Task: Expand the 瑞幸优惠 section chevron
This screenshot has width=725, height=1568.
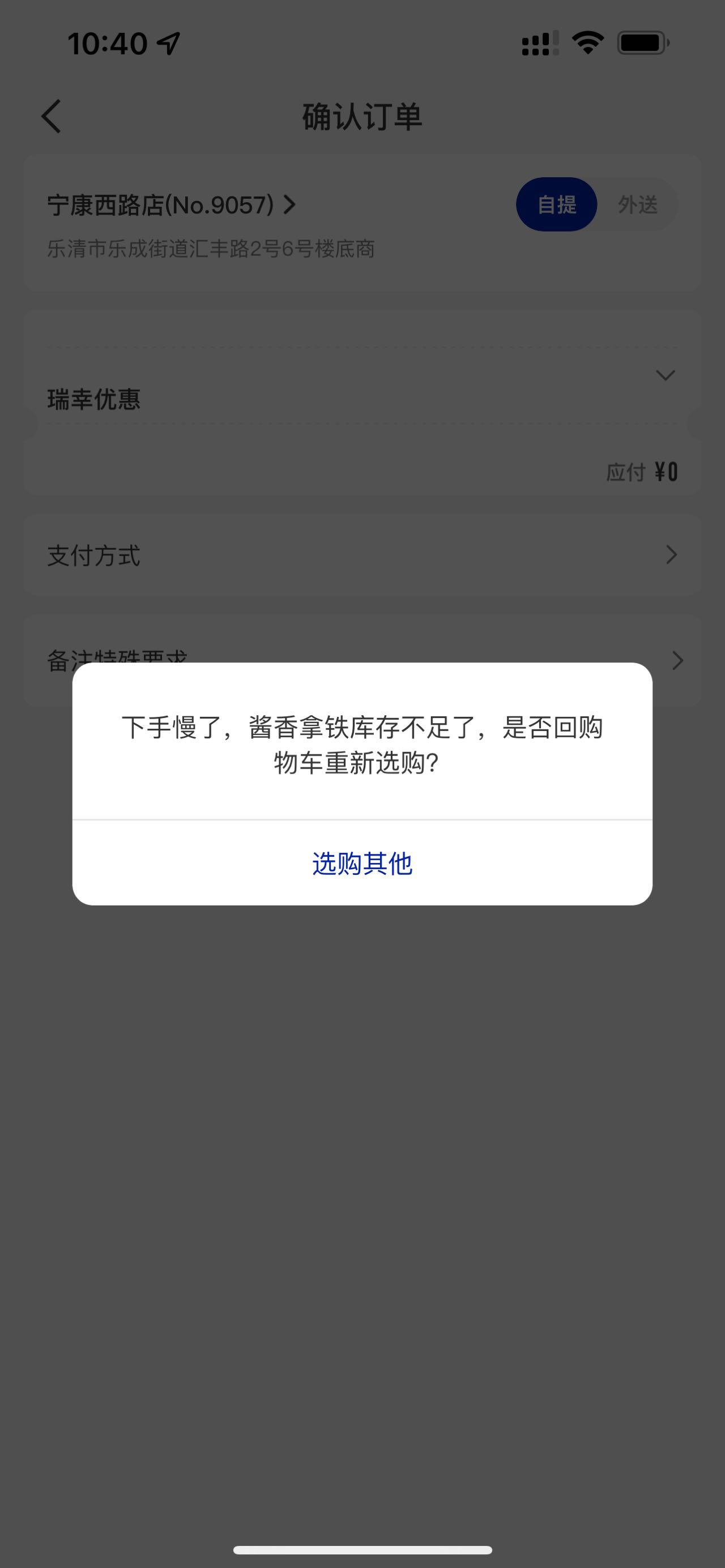Action: [666, 375]
